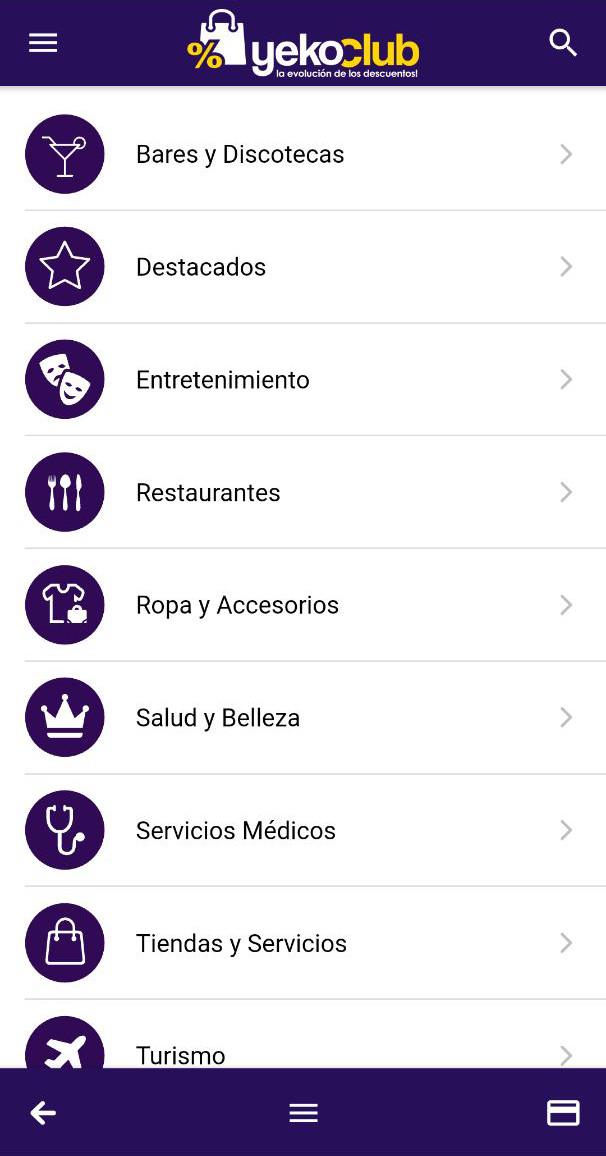The width and height of the screenshot is (606, 1156).
Task: Tap the bottom bar list menu icon
Action: (x=303, y=1113)
